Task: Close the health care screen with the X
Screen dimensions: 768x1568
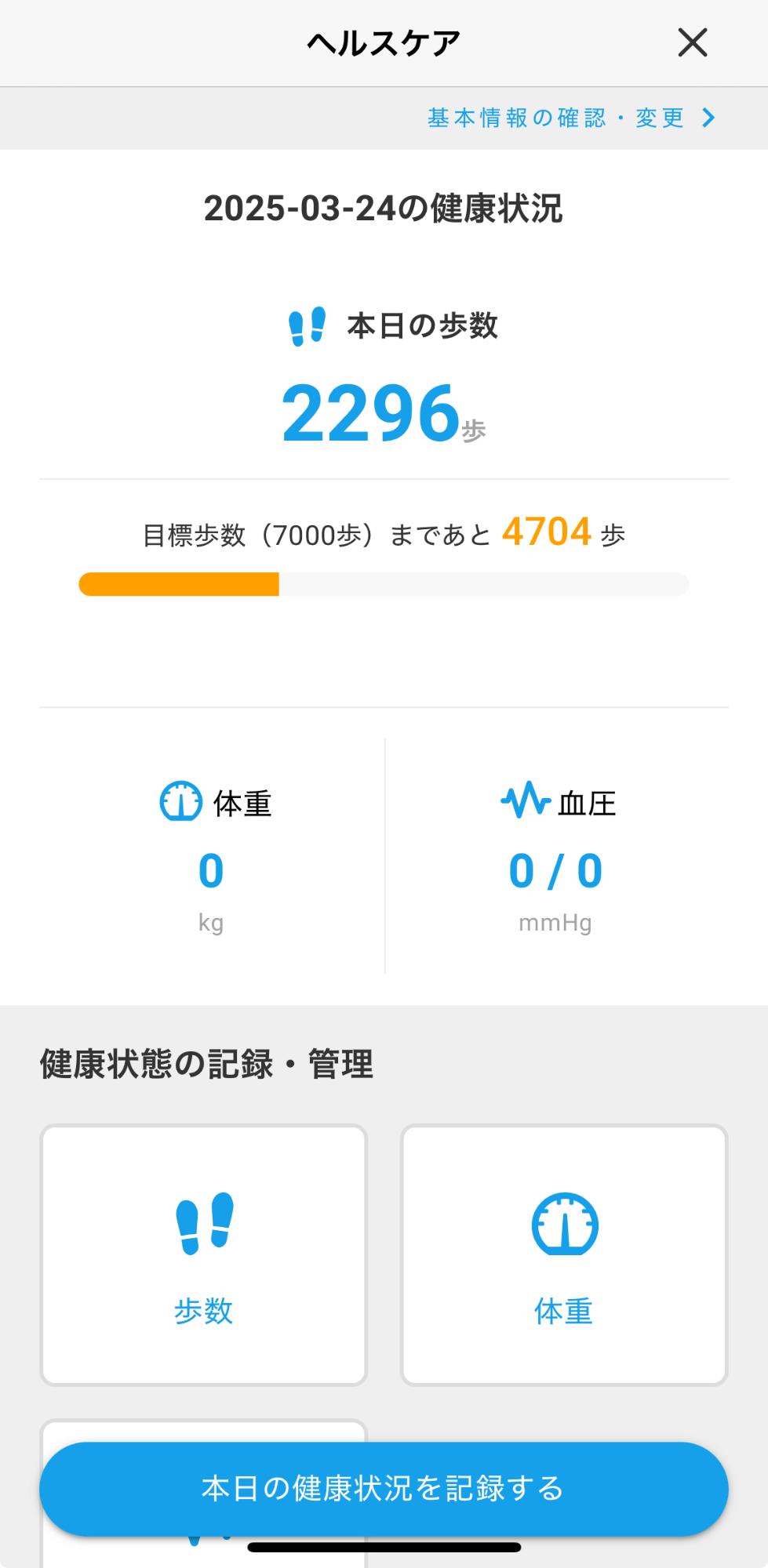Action: [693, 42]
